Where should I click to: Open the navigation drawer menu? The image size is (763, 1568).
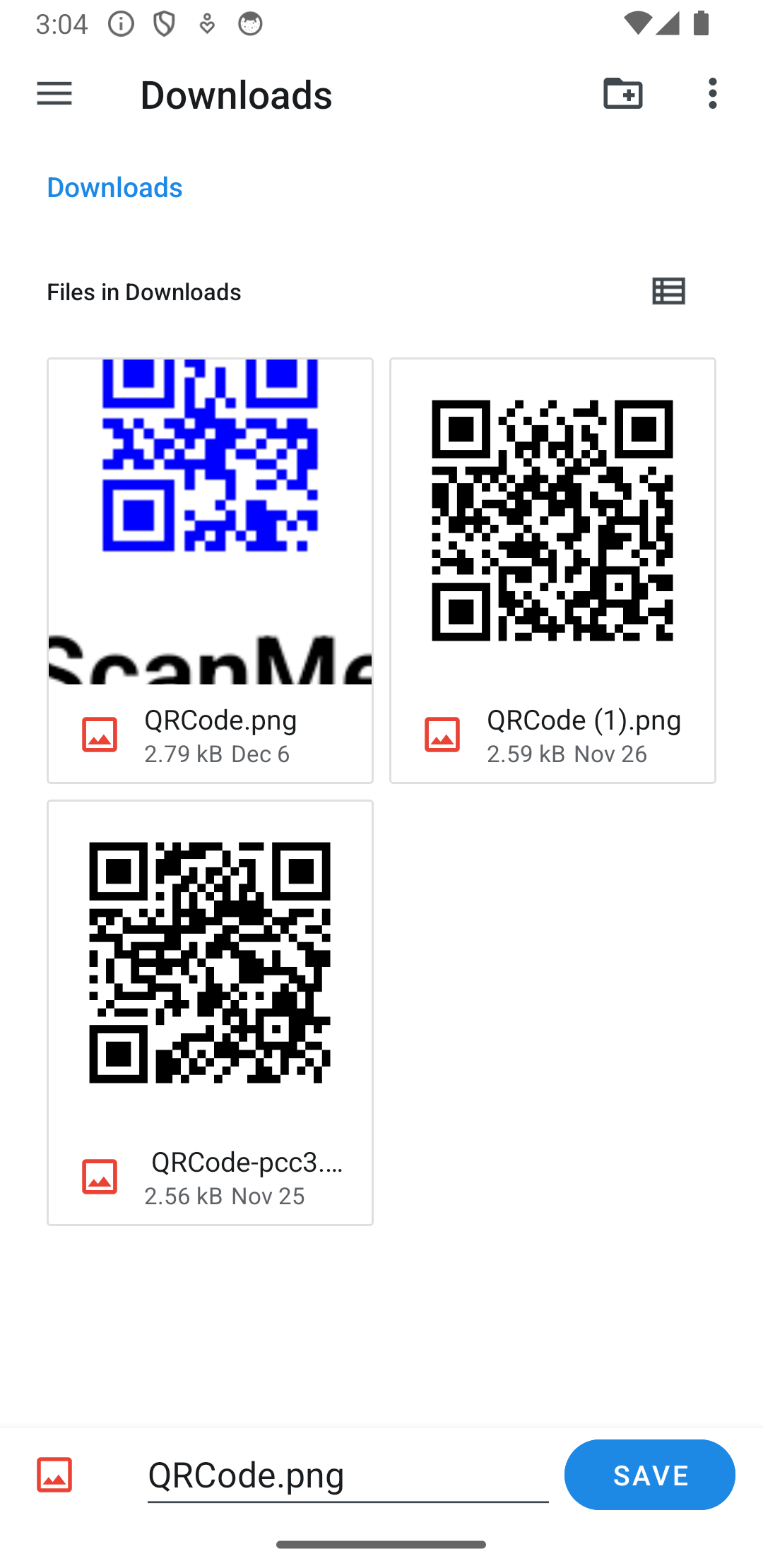[x=54, y=93]
